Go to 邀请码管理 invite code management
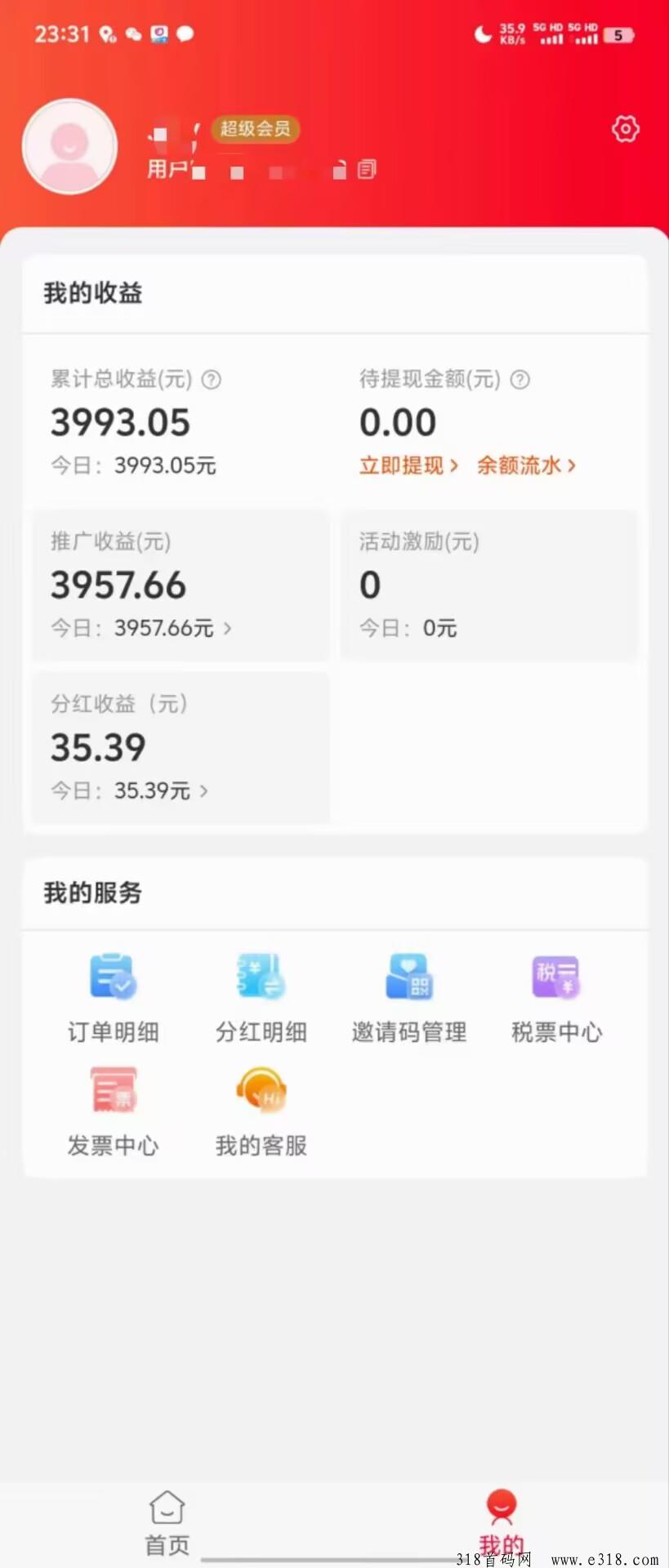 [408, 998]
